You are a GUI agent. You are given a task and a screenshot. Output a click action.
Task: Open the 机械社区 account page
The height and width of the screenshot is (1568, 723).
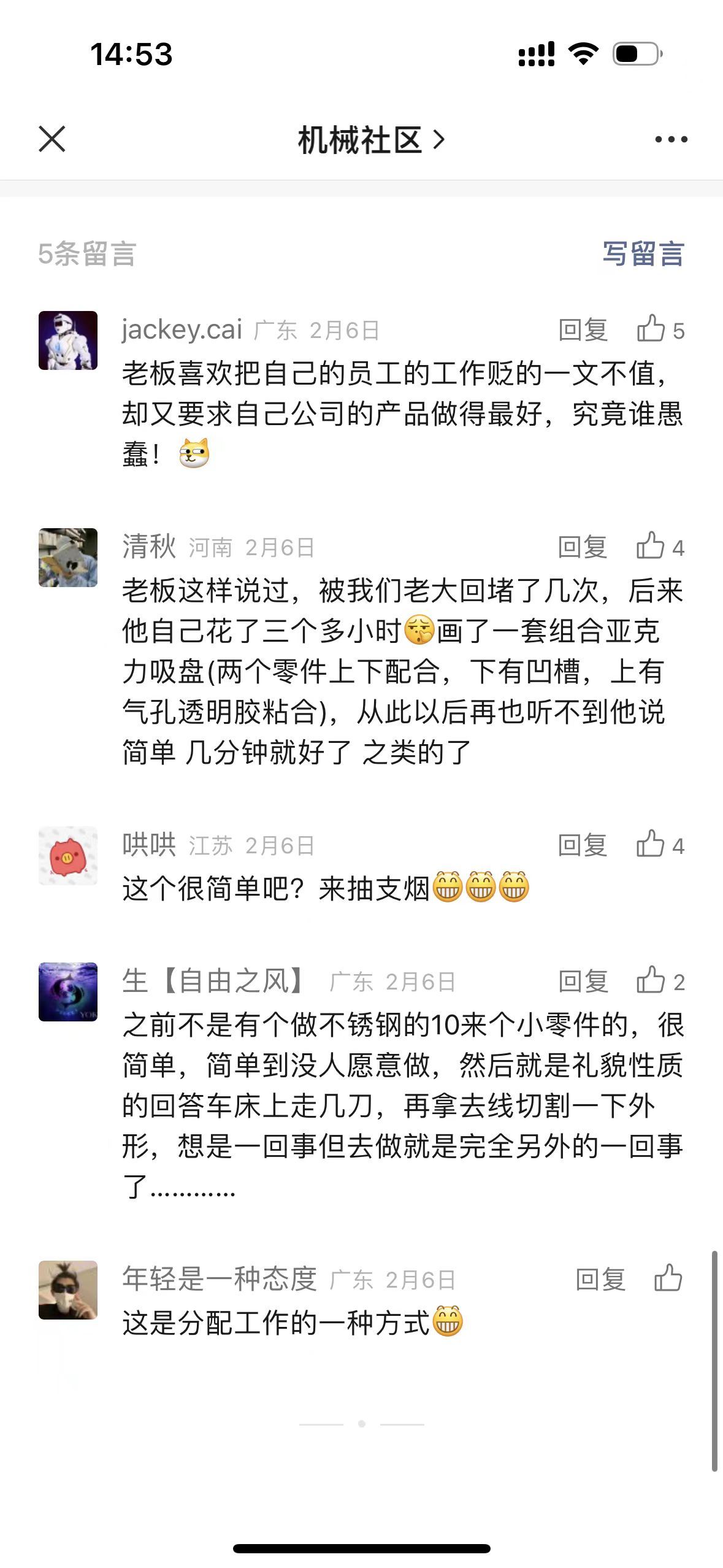pos(370,140)
